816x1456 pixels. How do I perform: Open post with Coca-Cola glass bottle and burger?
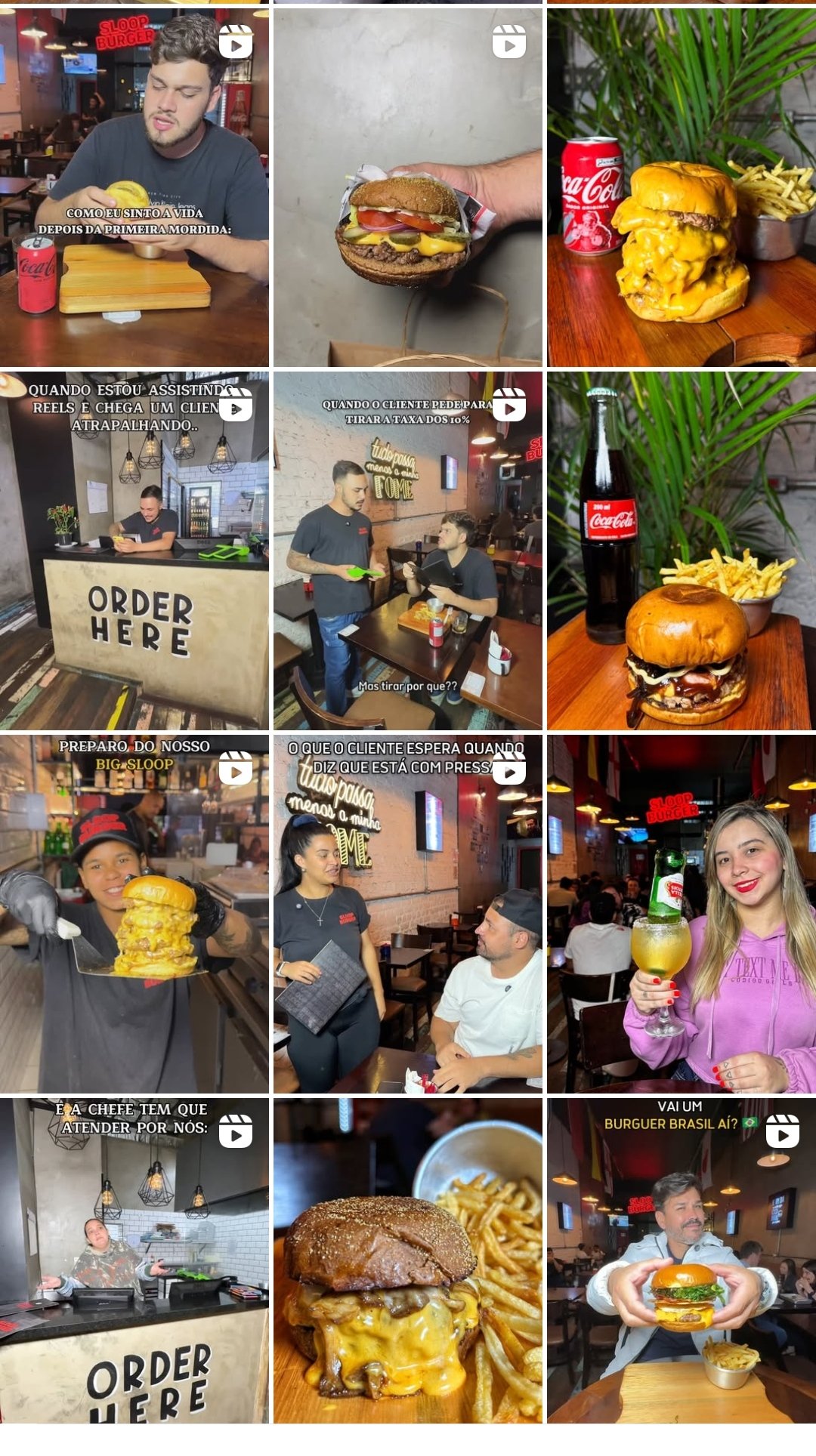[x=681, y=550]
